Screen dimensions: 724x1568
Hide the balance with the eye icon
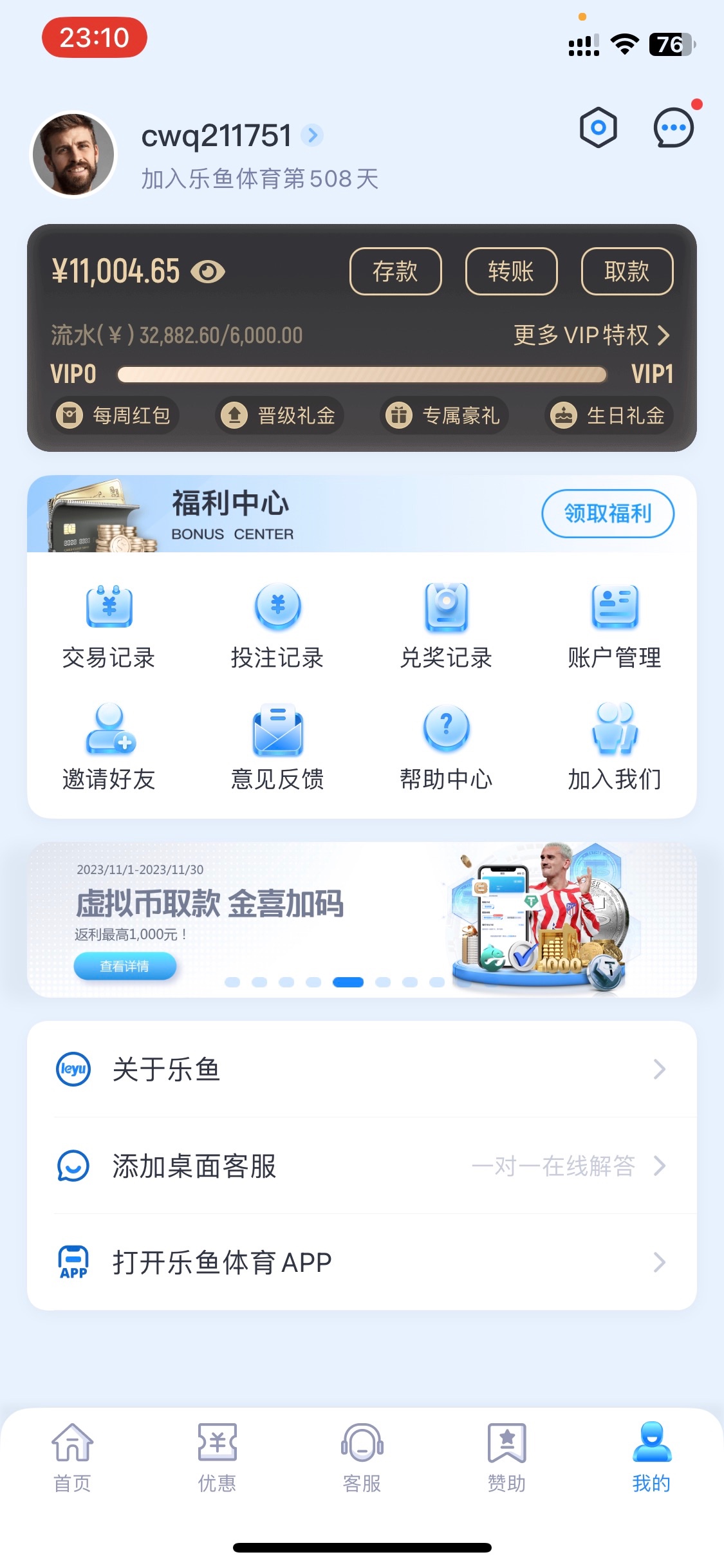coord(208,272)
